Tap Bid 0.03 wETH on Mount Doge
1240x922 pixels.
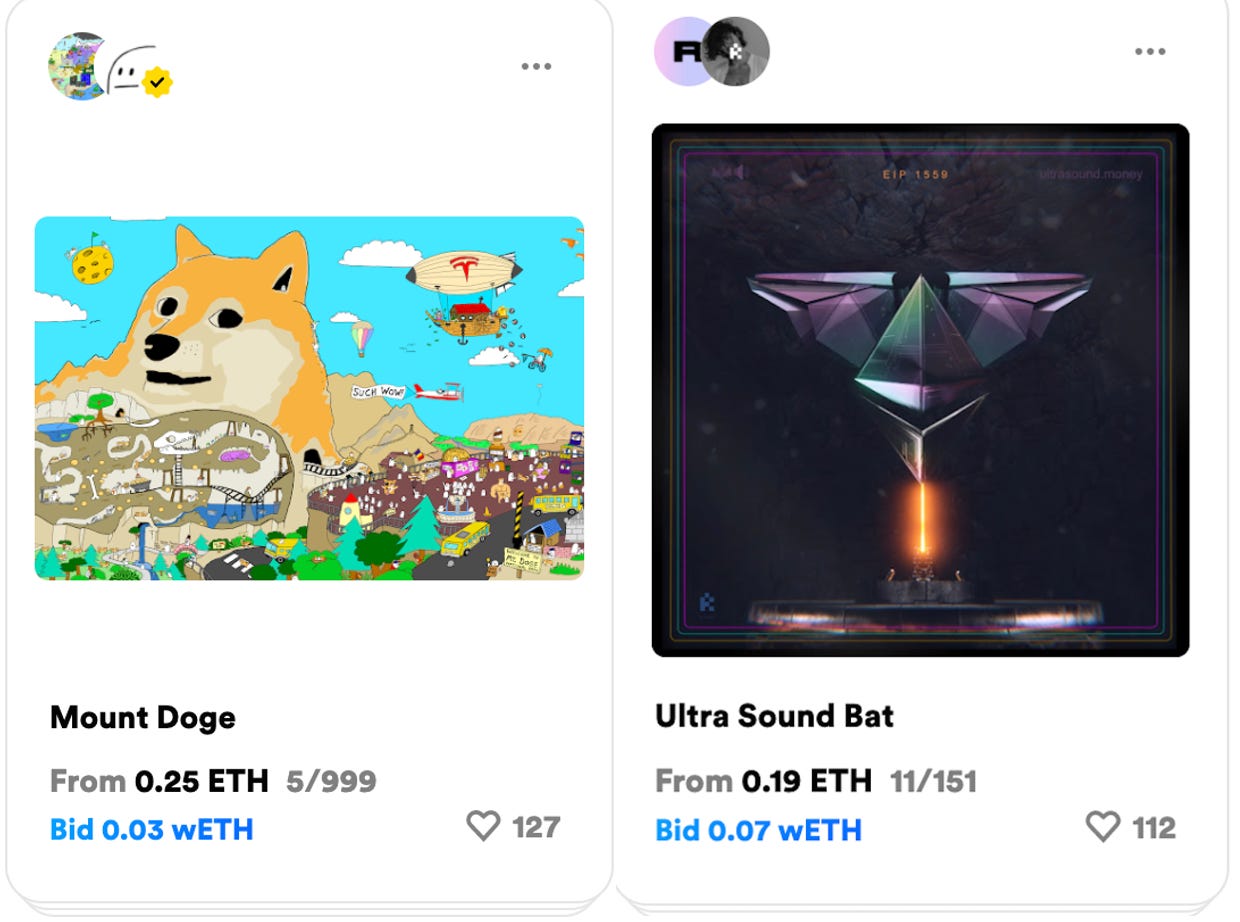tap(151, 829)
